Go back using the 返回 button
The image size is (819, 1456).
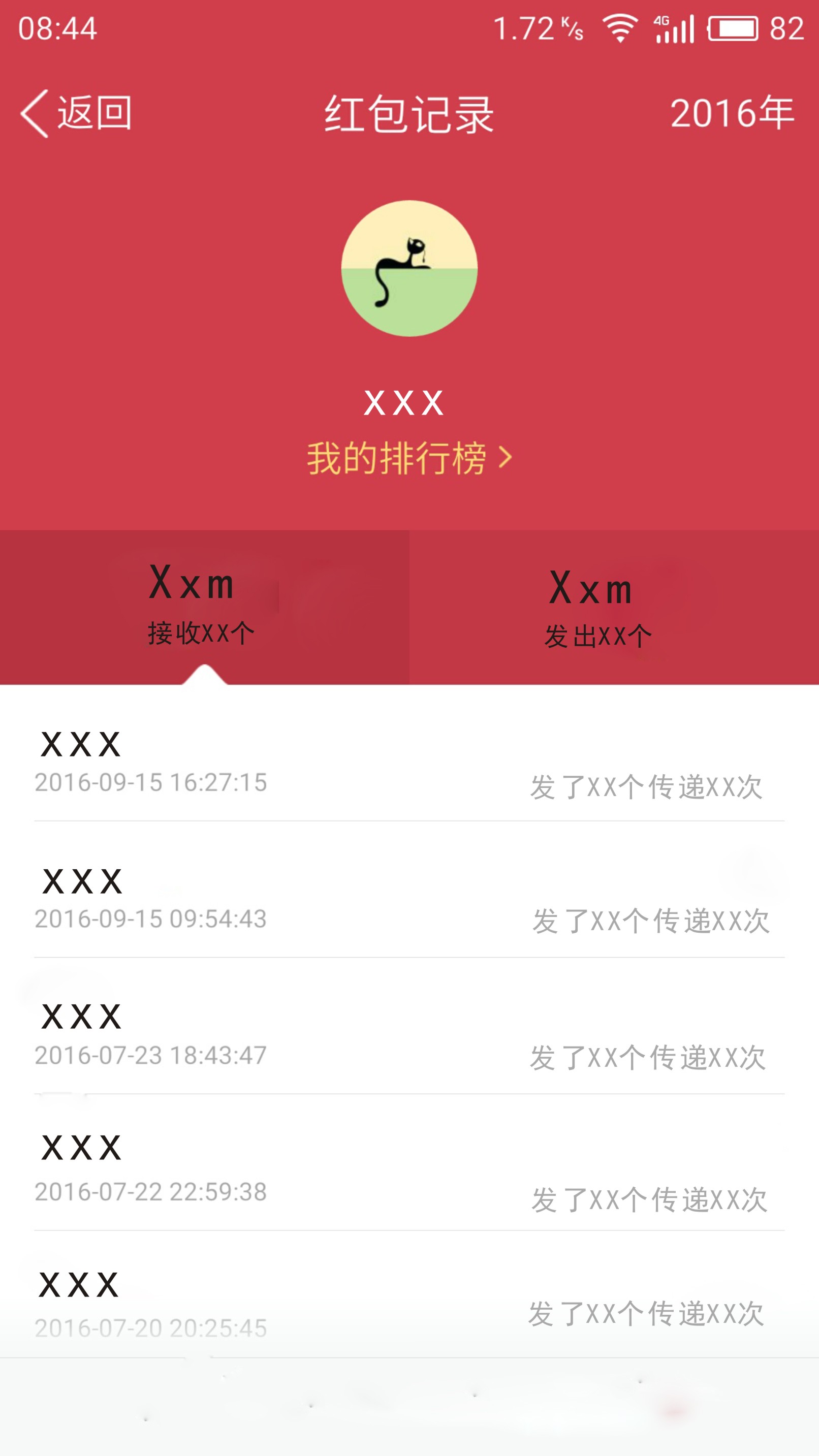(x=76, y=113)
